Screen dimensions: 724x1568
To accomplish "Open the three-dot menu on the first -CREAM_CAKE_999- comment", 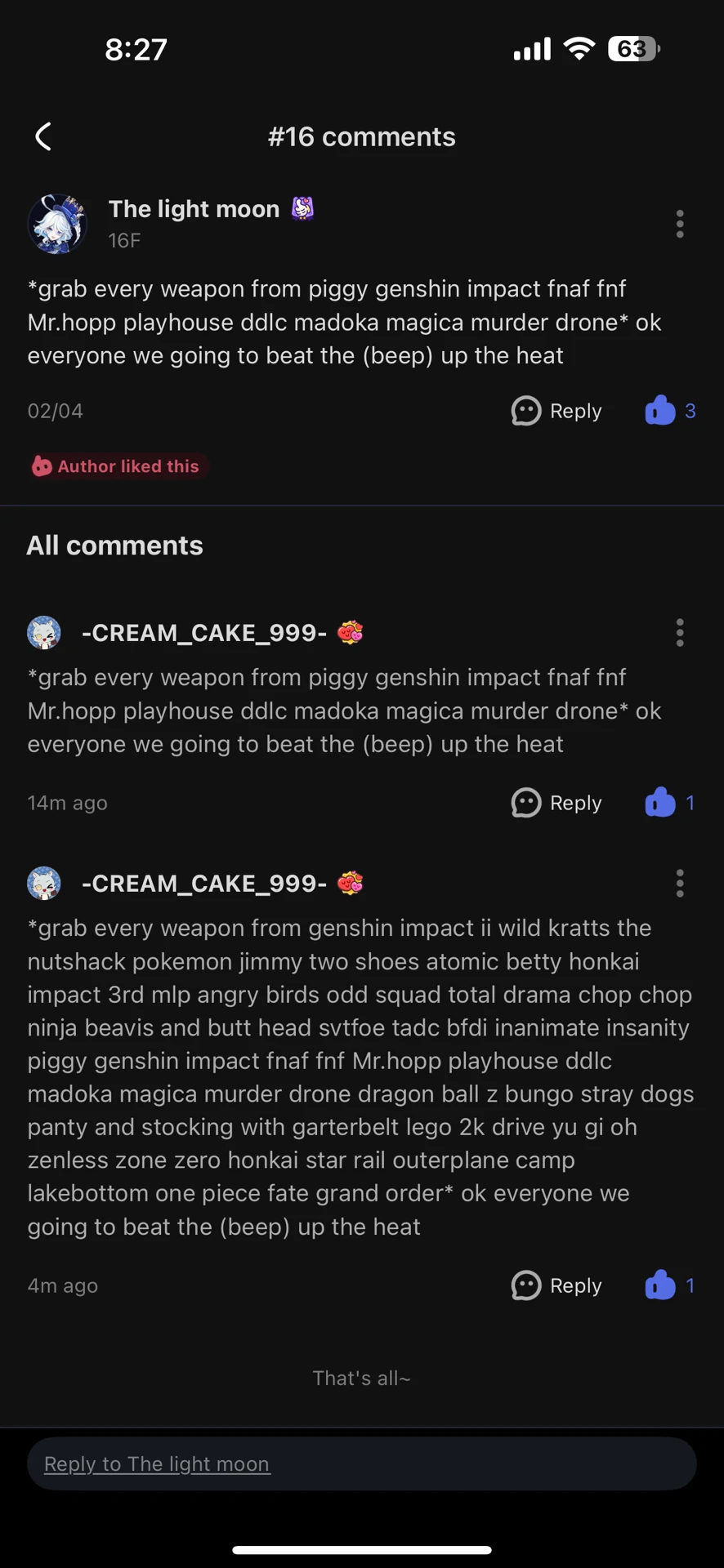I will (679, 633).
